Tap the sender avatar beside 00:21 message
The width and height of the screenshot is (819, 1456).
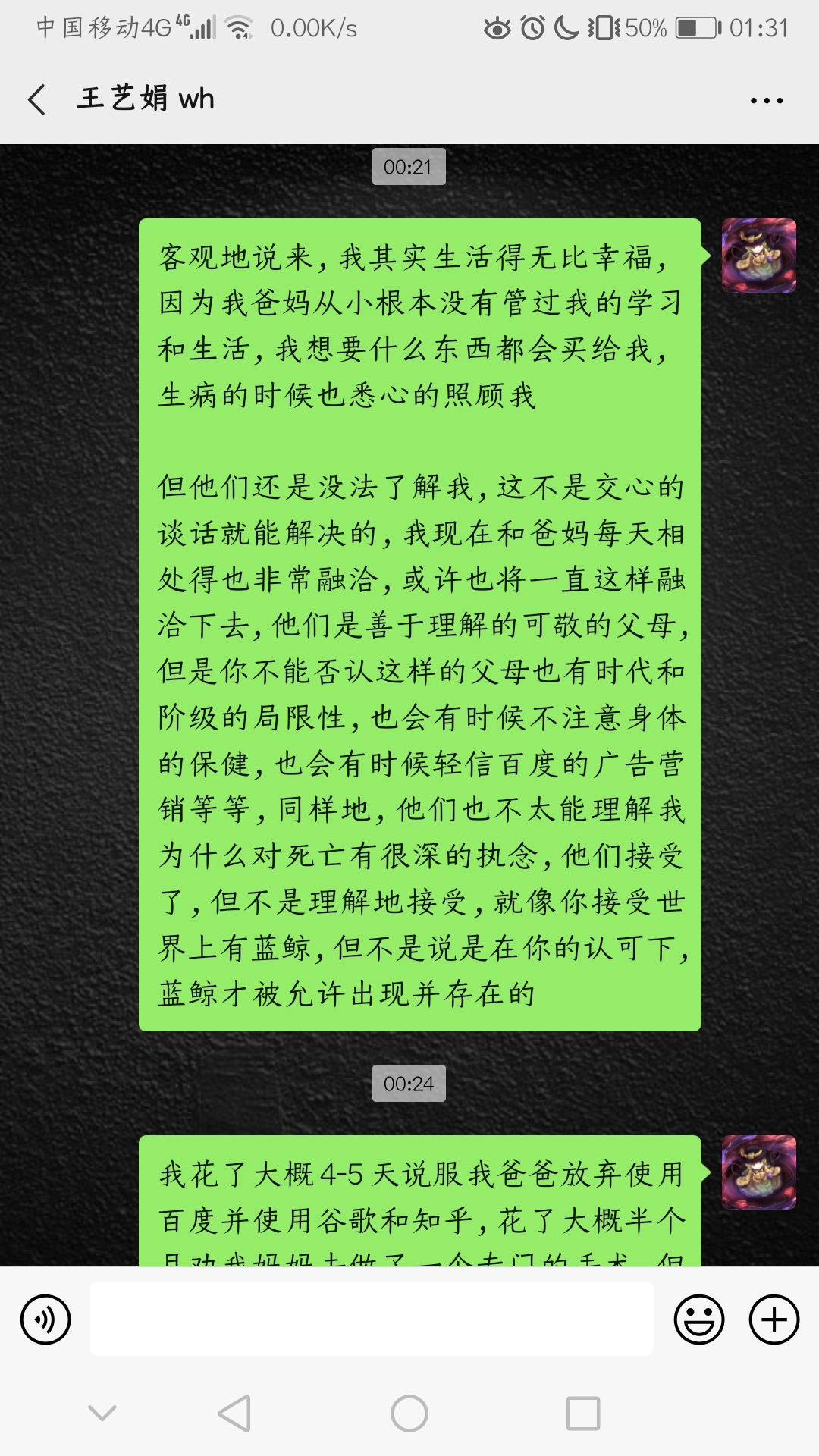coord(758,256)
